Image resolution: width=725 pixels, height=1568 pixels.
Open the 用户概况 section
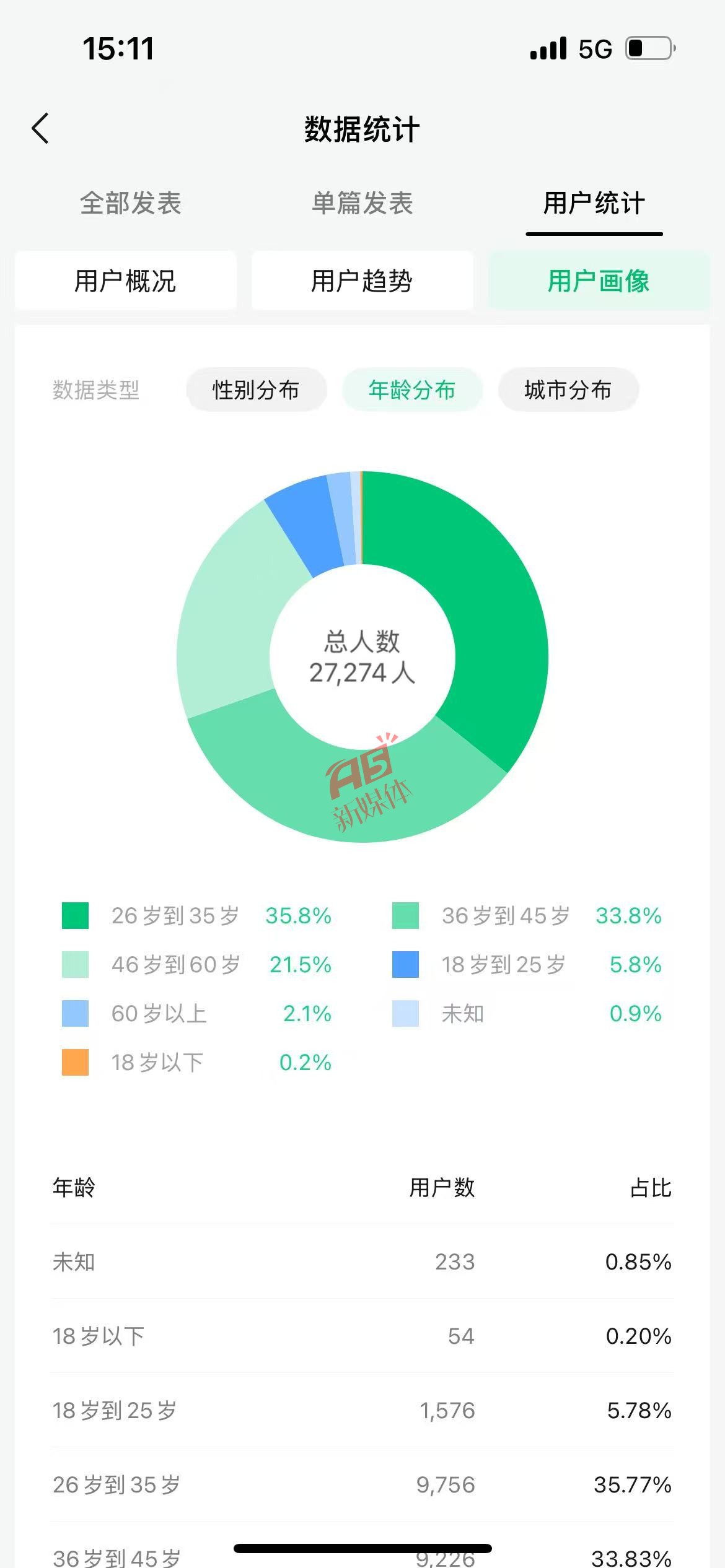tap(126, 281)
